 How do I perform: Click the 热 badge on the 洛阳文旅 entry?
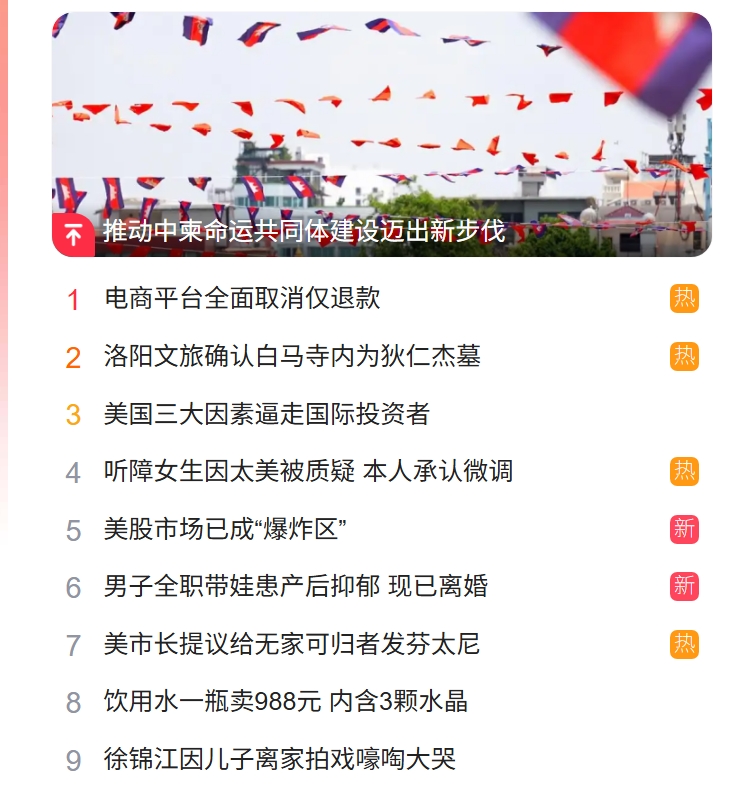(x=685, y=355)
